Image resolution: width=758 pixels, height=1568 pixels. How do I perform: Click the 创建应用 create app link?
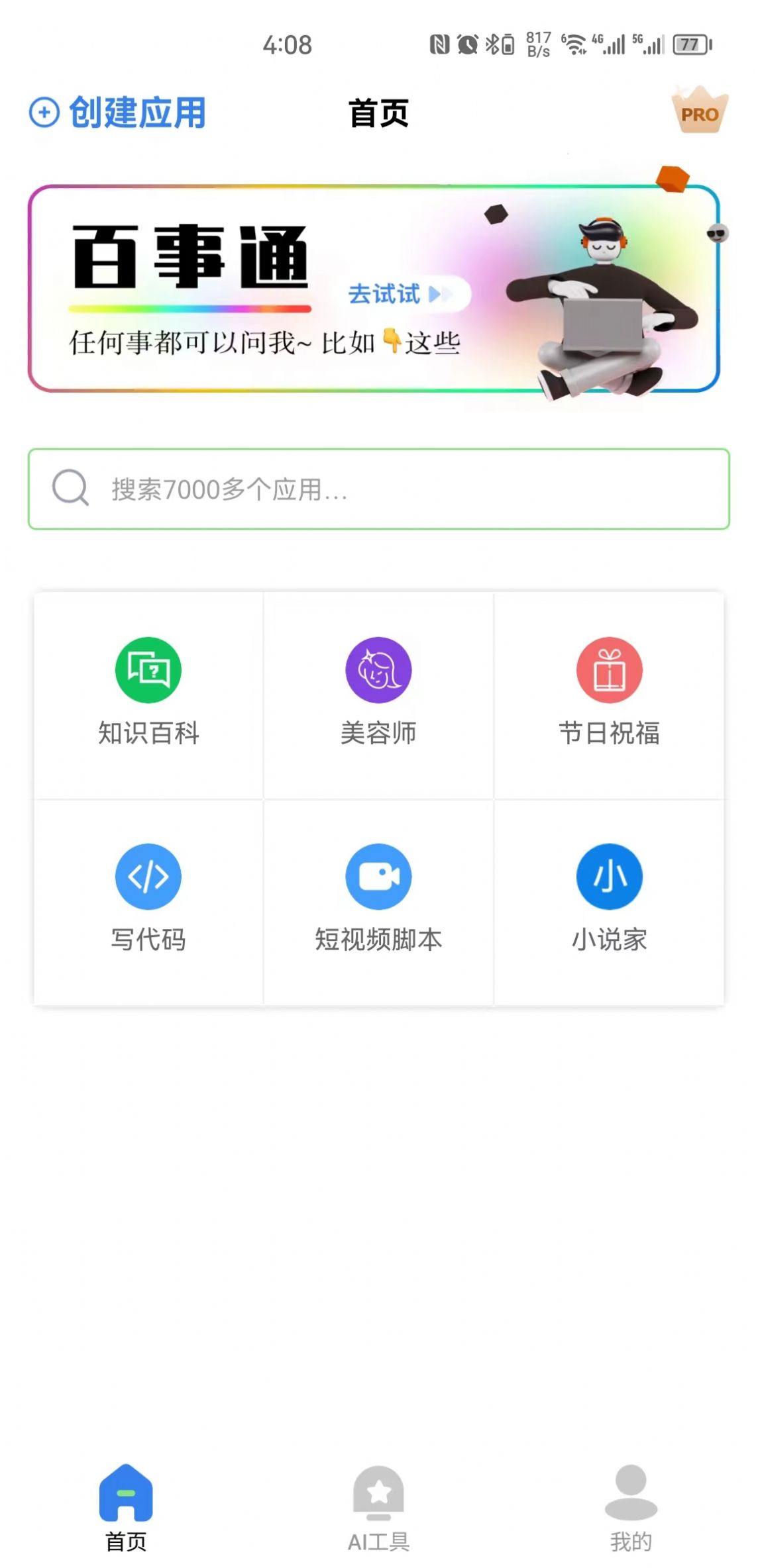[x=136, y=113]
